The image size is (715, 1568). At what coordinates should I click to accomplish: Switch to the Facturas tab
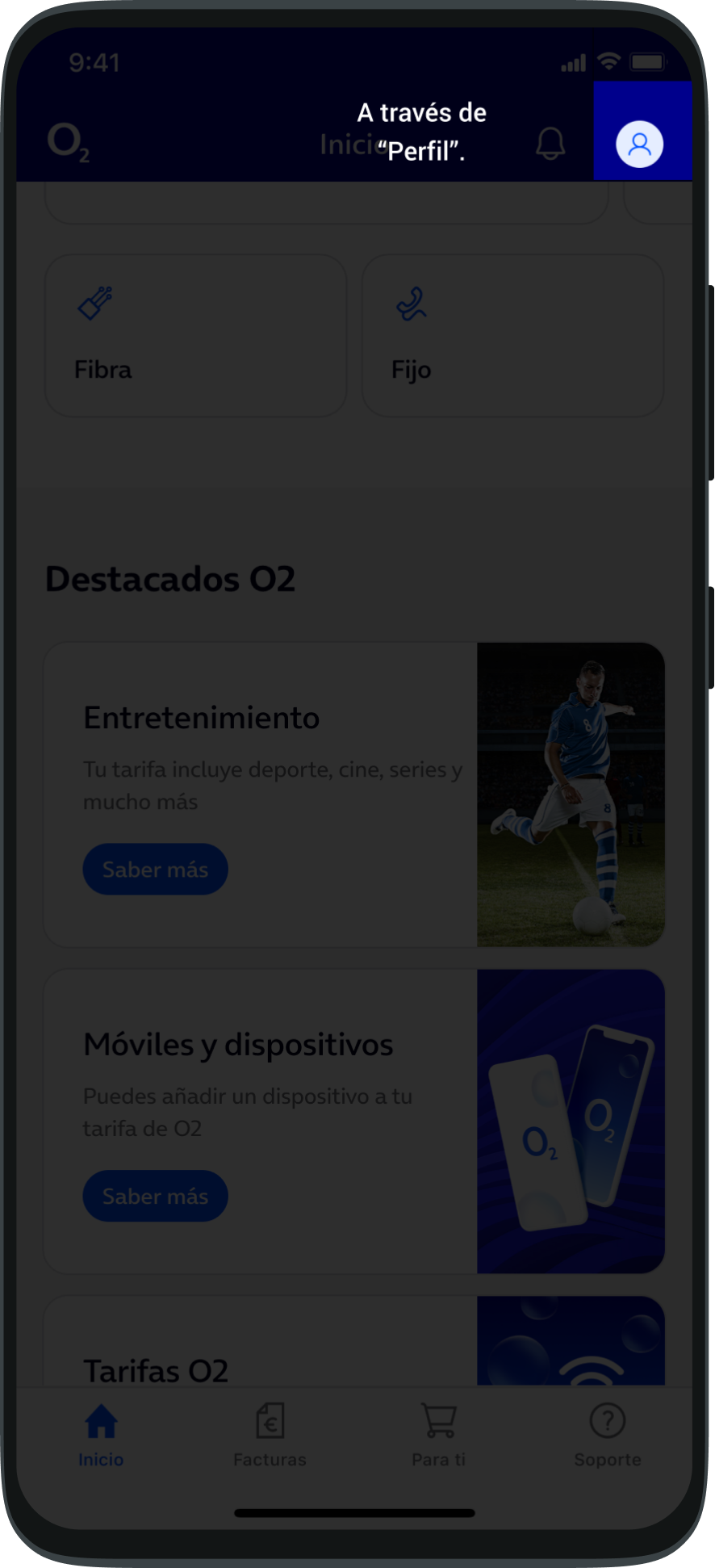coord(270,1433)
